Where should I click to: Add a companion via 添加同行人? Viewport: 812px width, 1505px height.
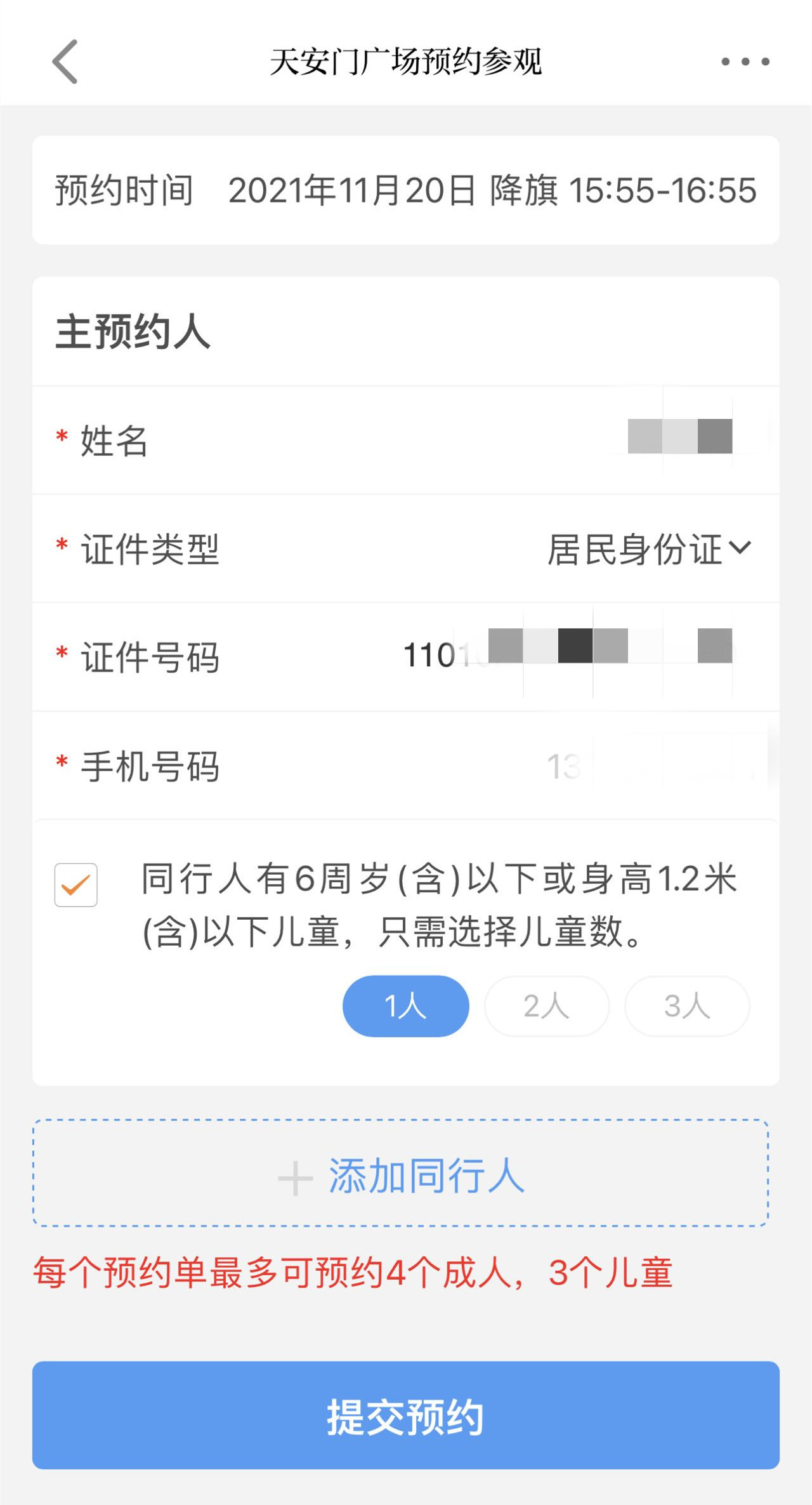tap(401, 1173)
